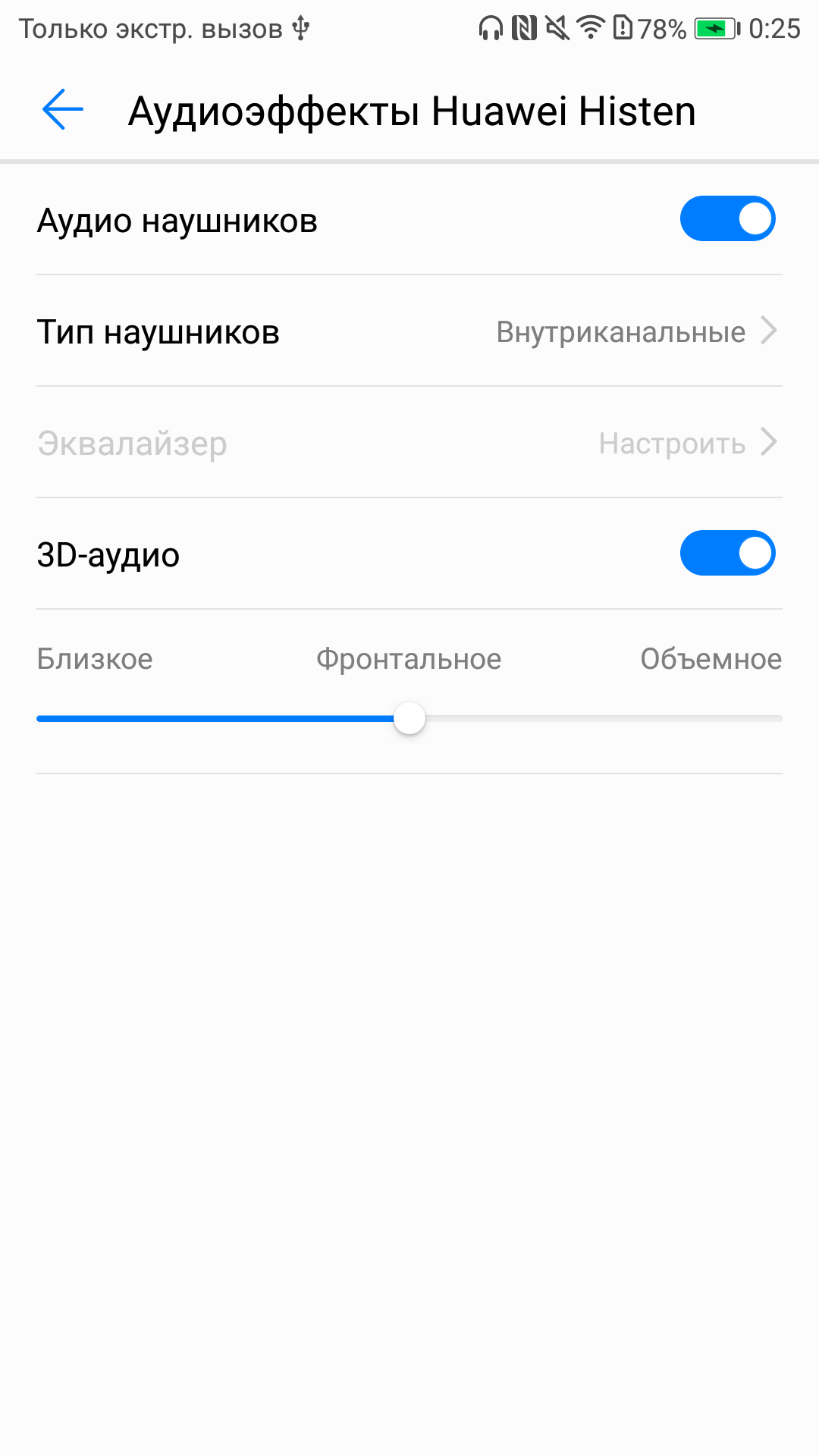Disable the 3D-аудио switch
Viewport: 819px width, 1456px height.
pyautogui.click(x=727, y=553)
